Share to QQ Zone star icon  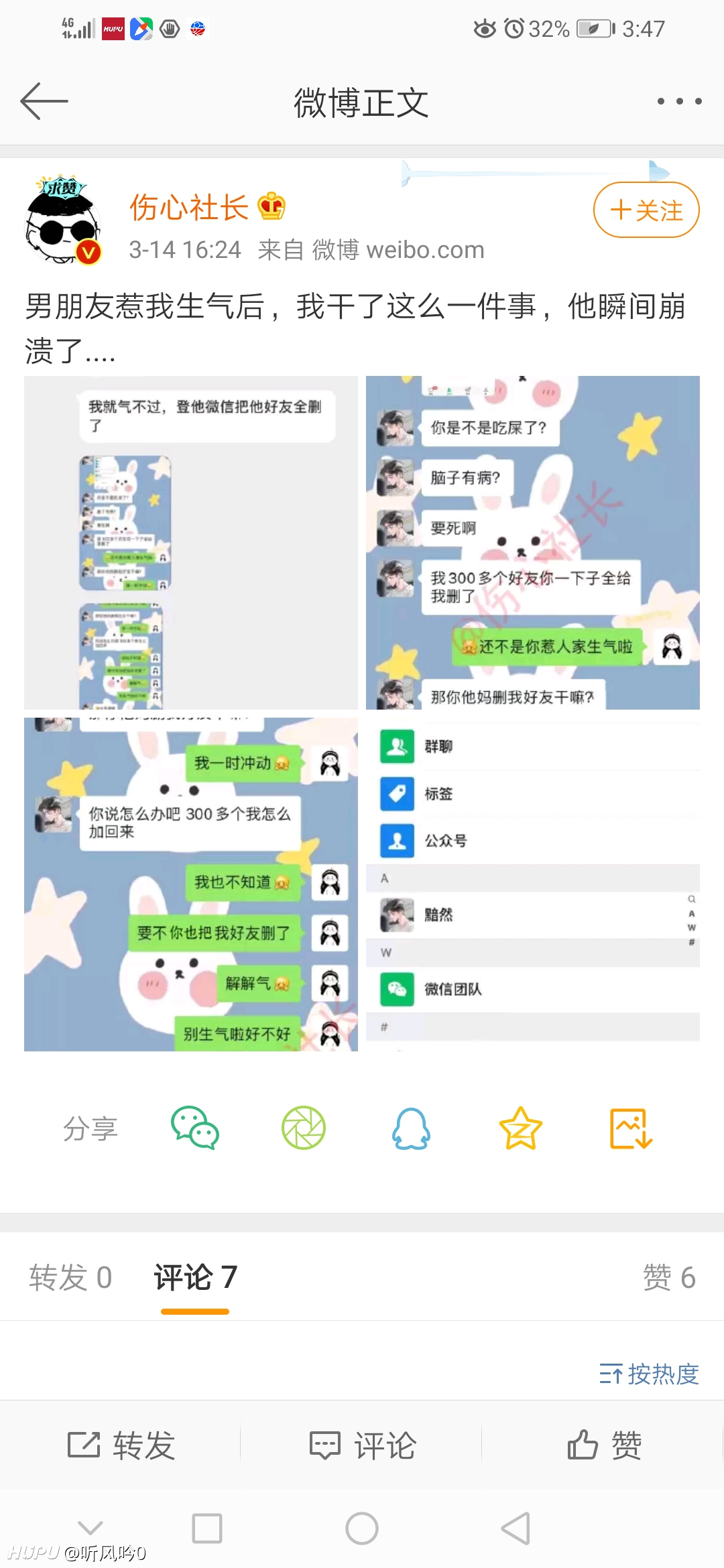[520, 1128]
